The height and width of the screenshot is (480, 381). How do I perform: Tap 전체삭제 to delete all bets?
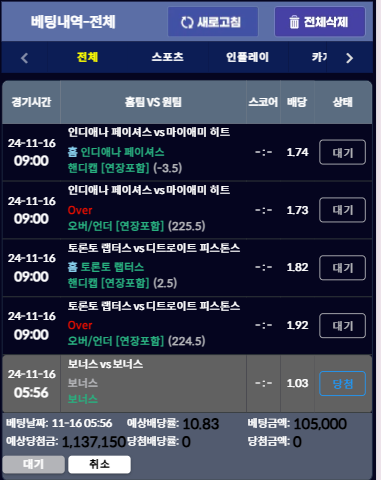[320, 22]
